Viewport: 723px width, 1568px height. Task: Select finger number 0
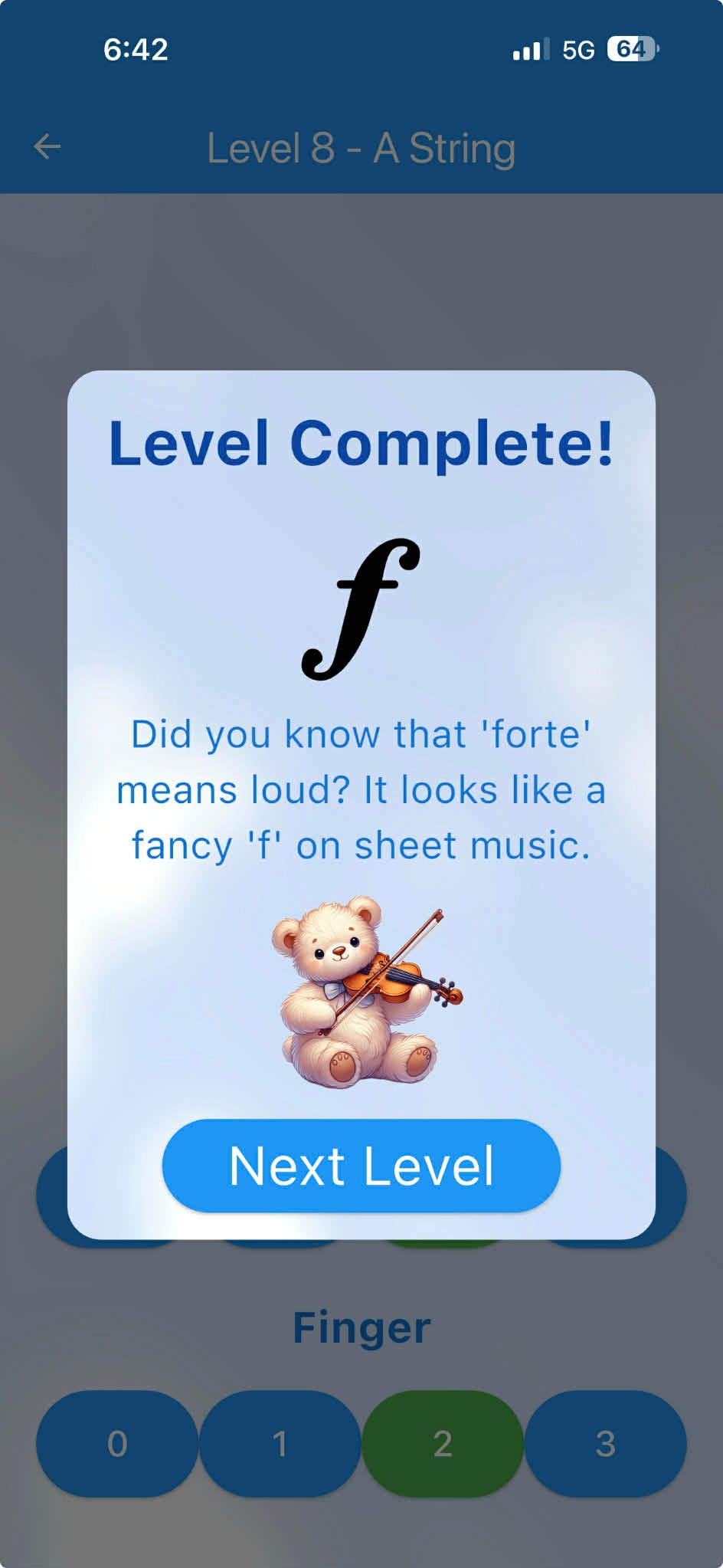pos(116,1443)
